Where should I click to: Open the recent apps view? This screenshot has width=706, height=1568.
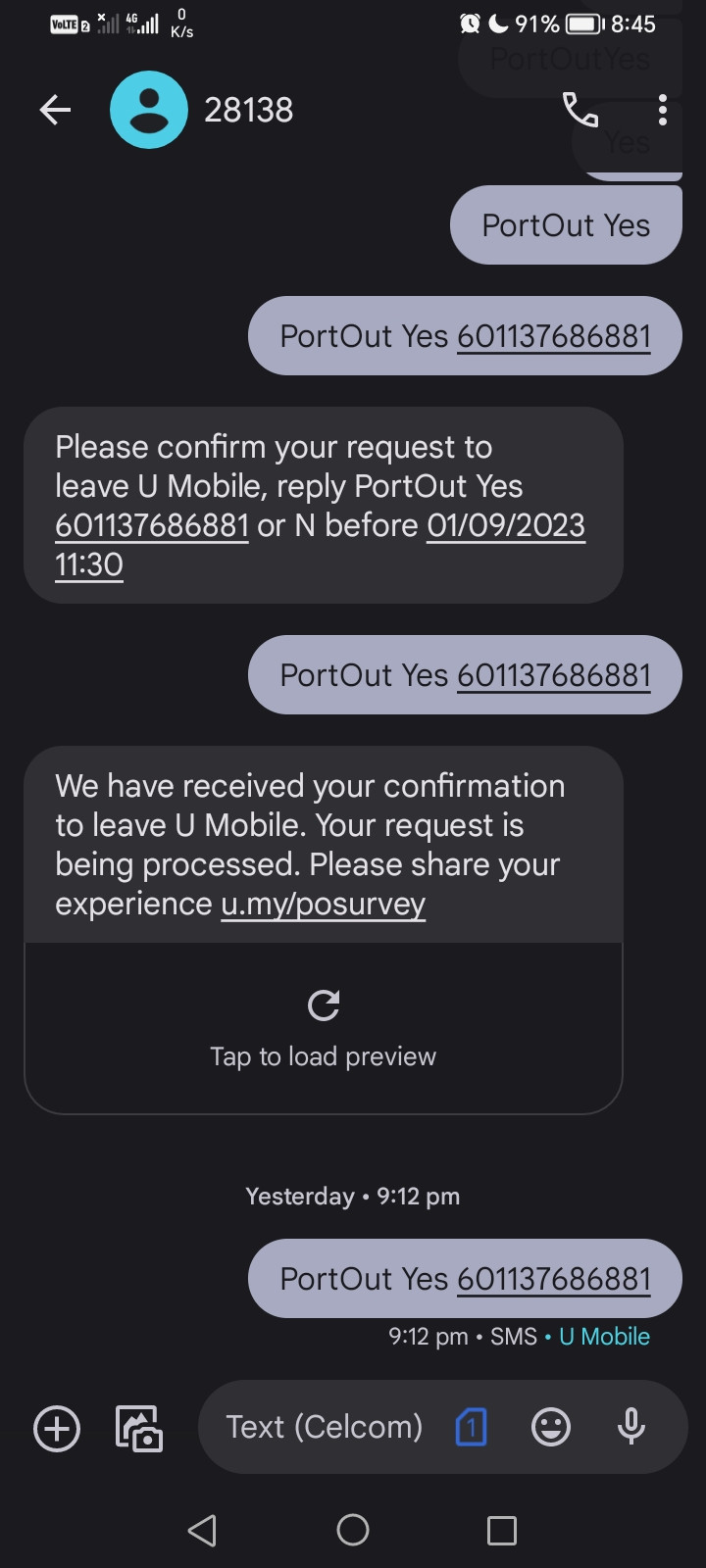502,1530
